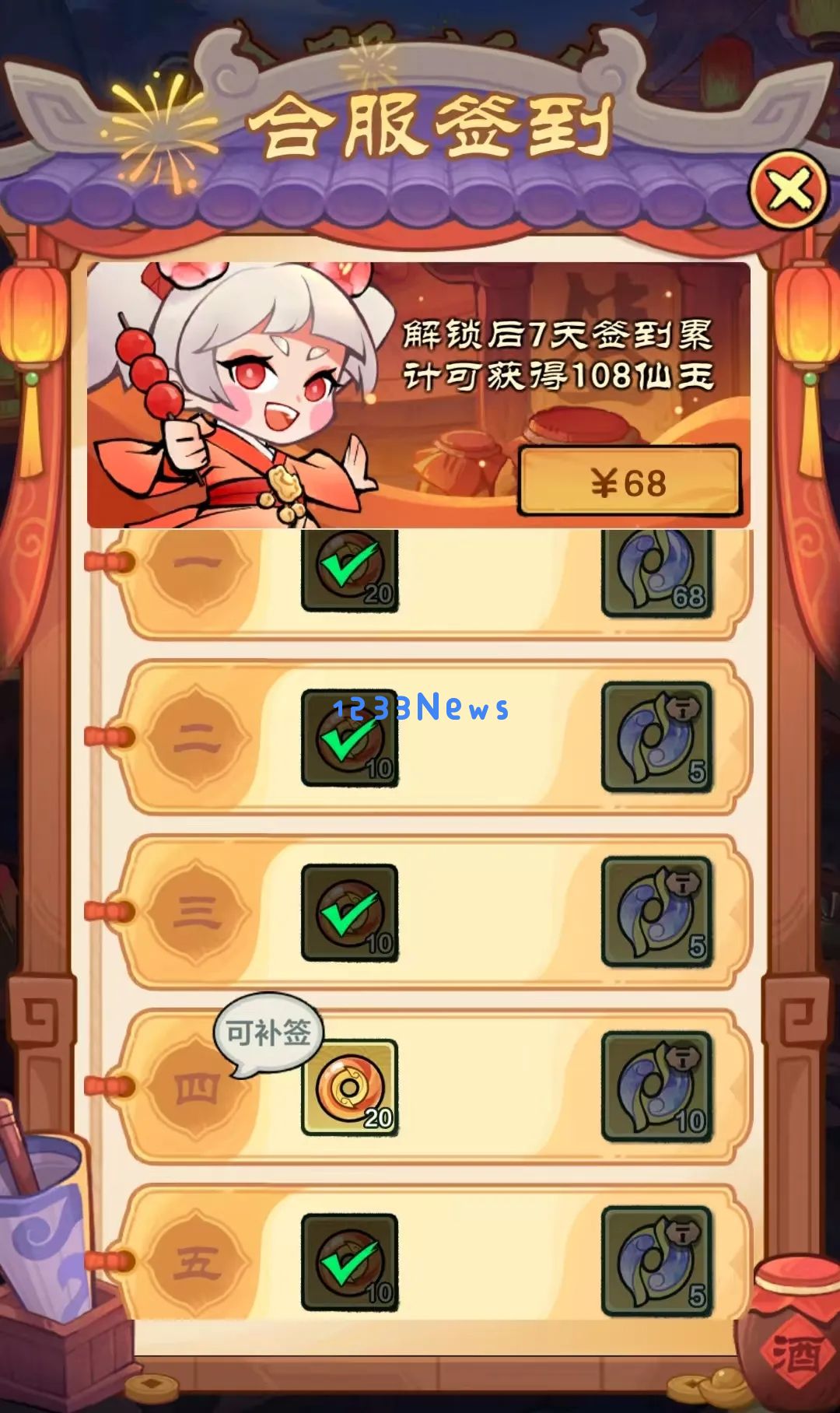View day 三 claimed reward item
This screenshot has width=840, height=1413.
[349, 913]
